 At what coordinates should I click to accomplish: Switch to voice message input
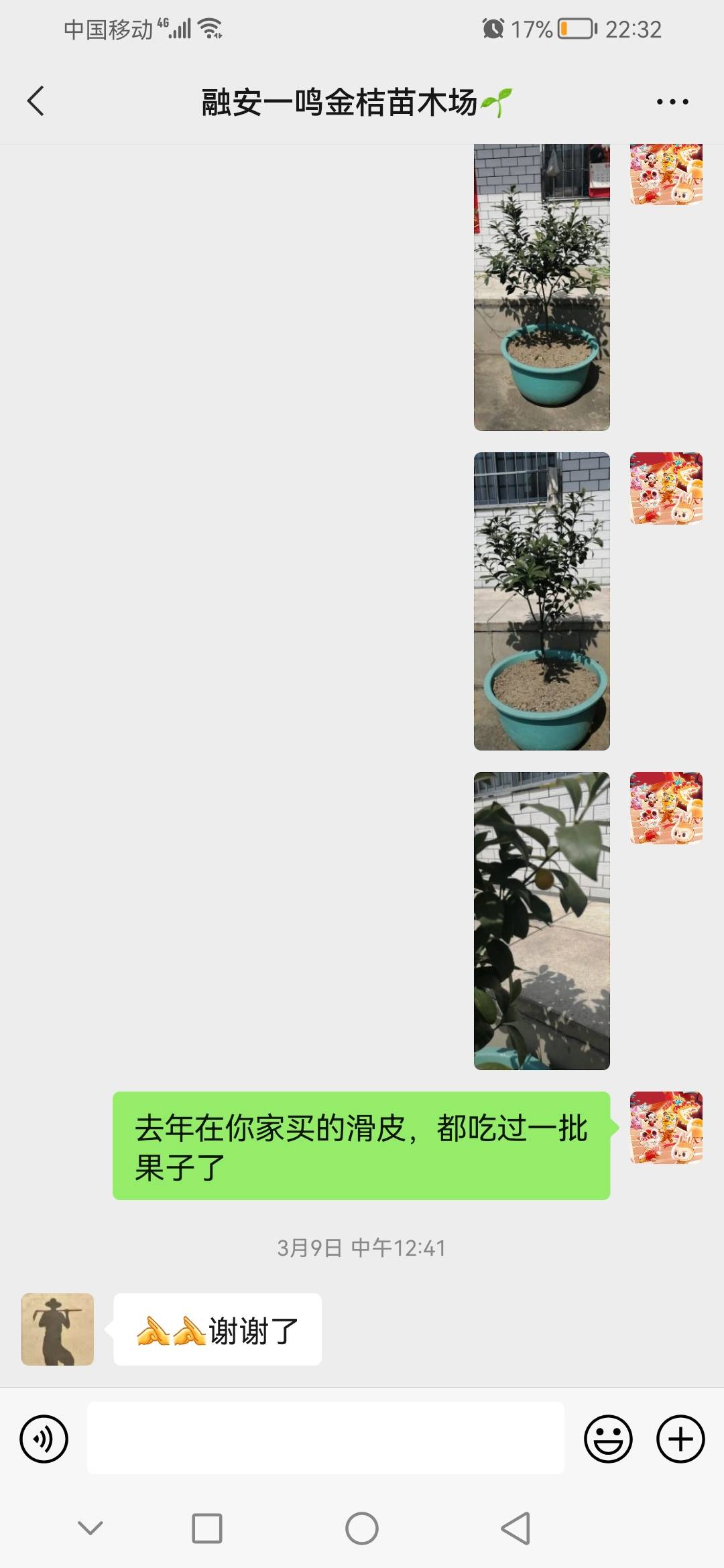(x=44, y=1439)
